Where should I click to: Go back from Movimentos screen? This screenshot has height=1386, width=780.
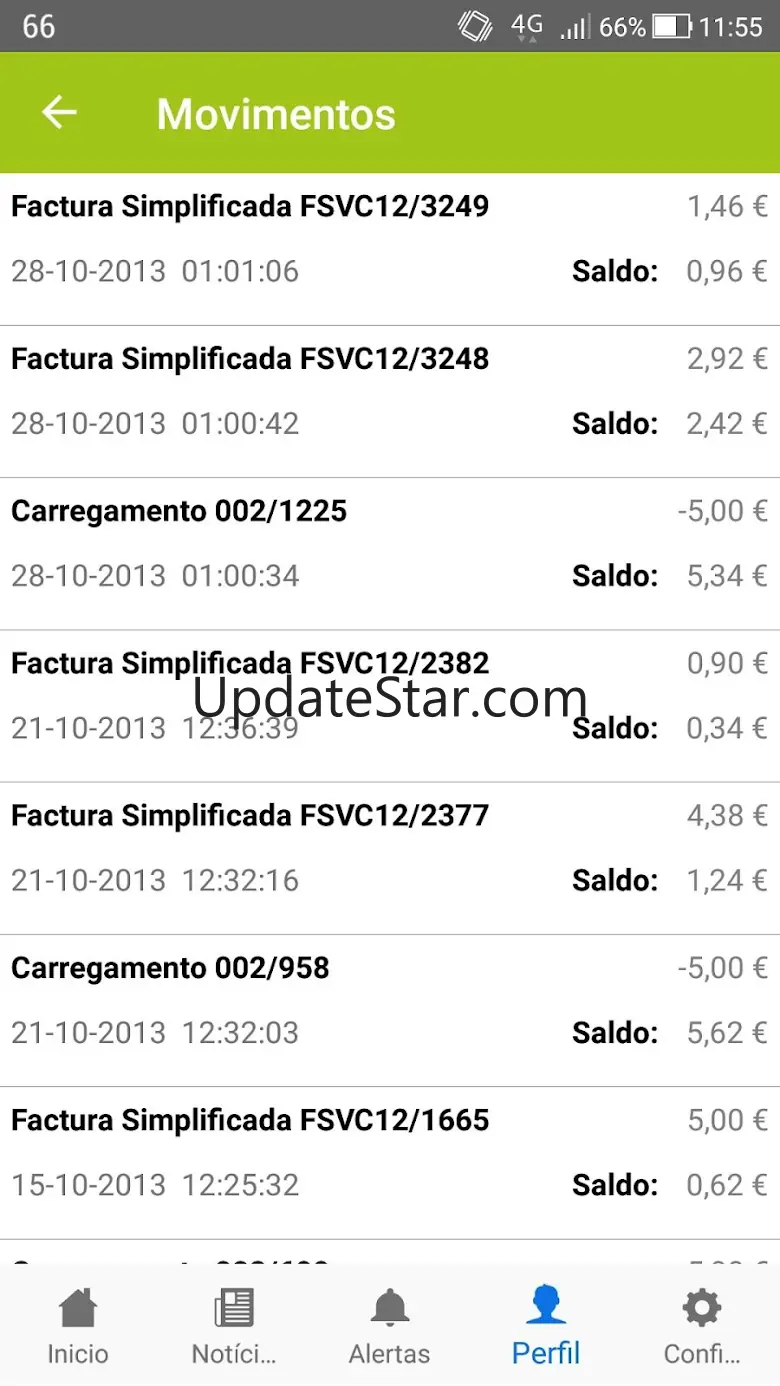pos(59,113)
